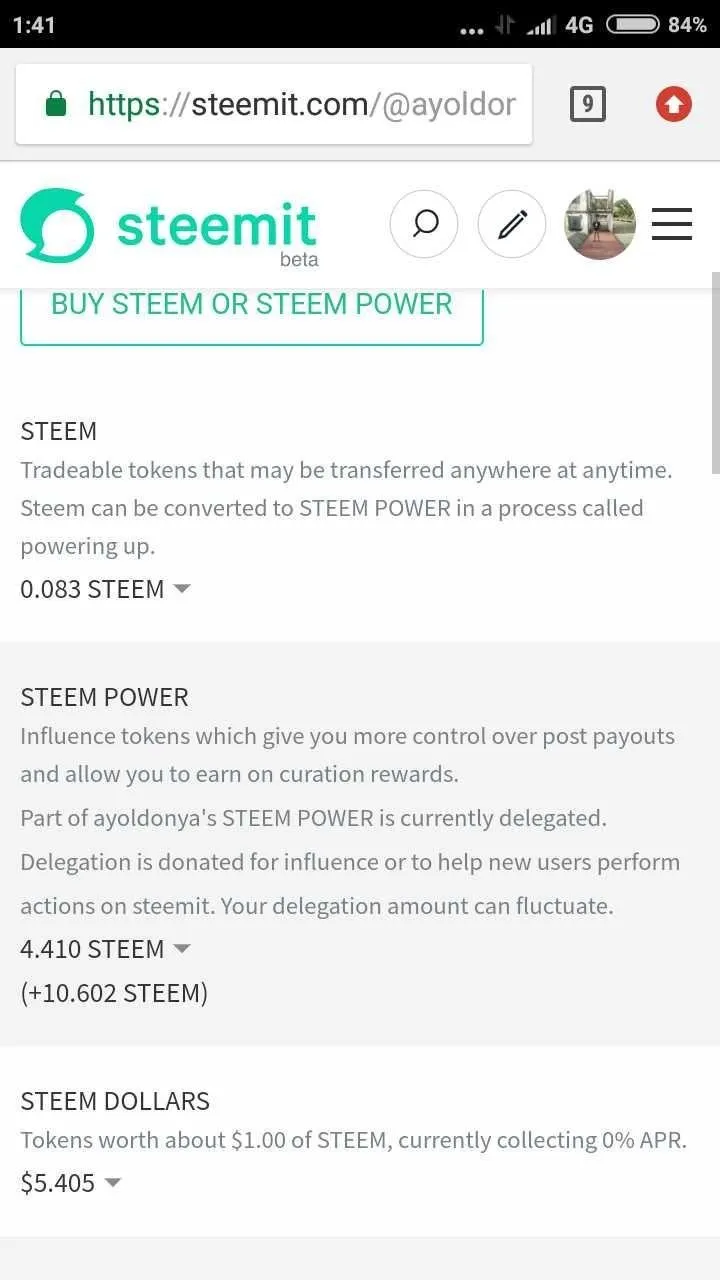The width and height of the screenshot is (720, 1280).
Task: Tap the red upload arrow browser icon
Action: [x=673, y=104]
